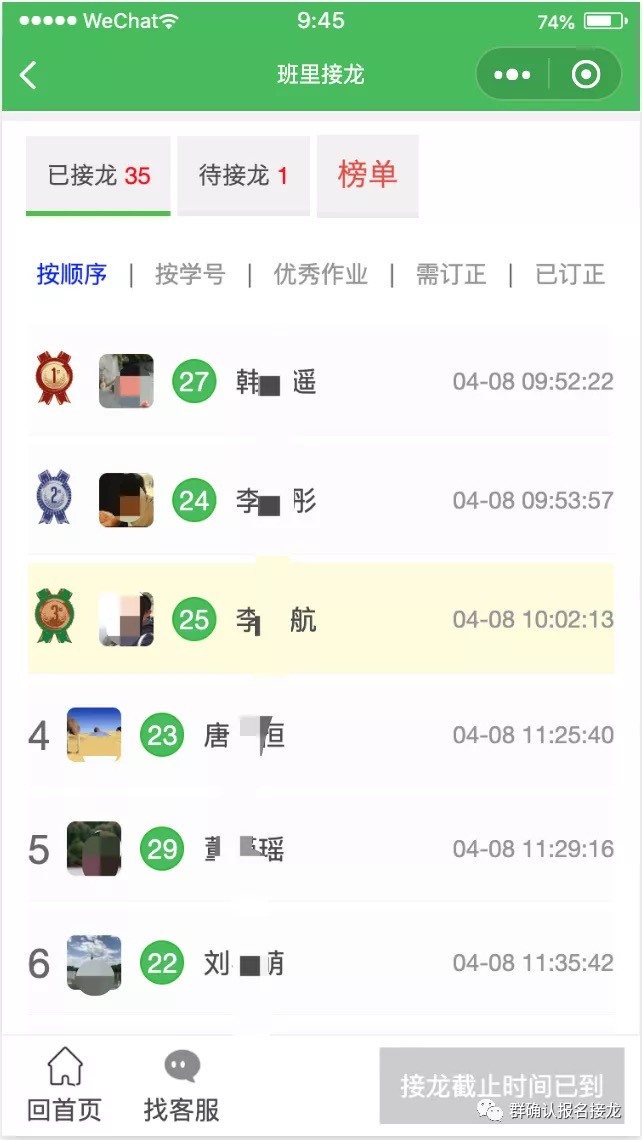Show 已订正 entries
This screenshot has width=642, height=1140.
click(570, 274)
